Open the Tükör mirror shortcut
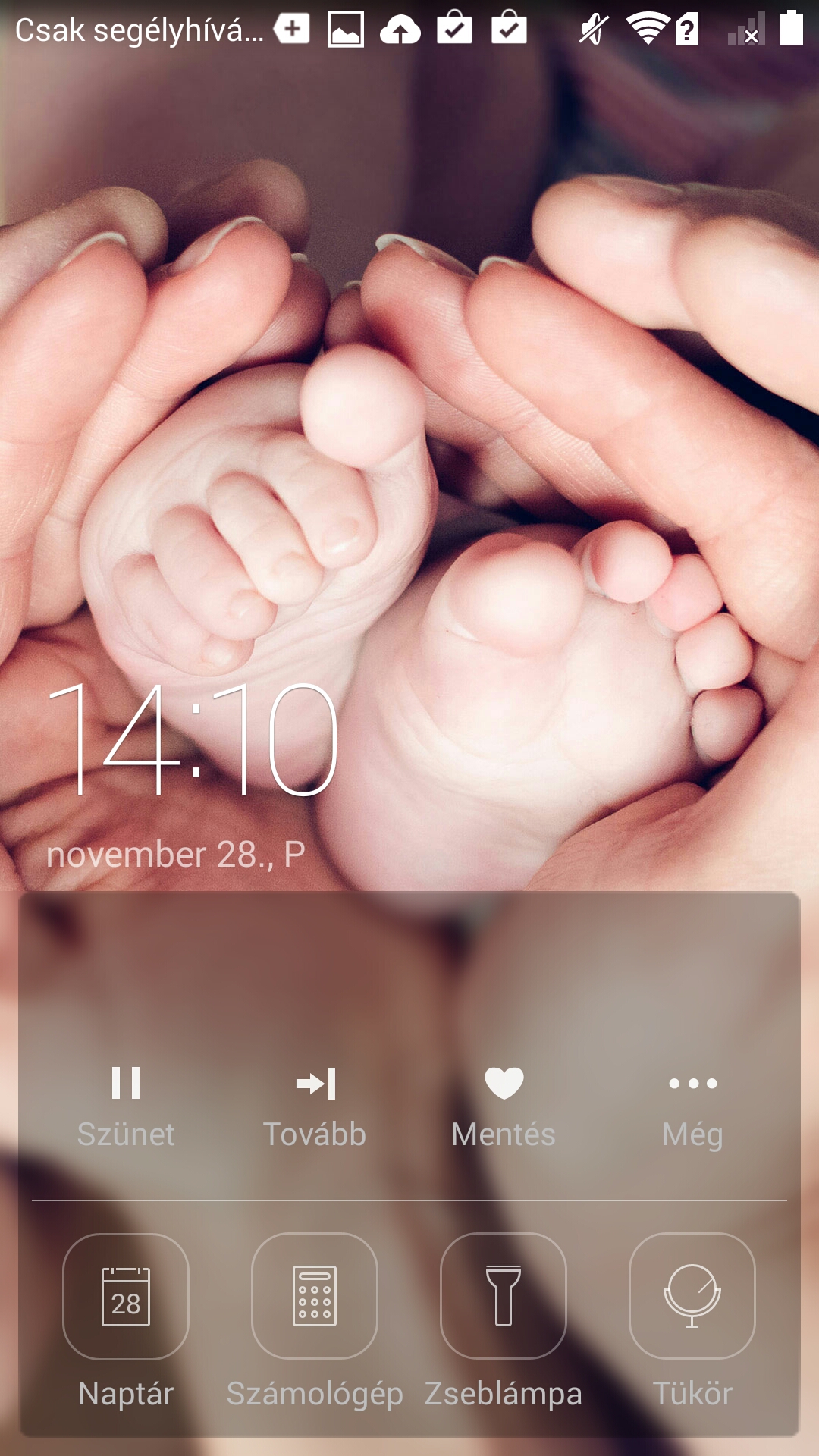This screenshot has width=819, height=1456. 692,1296
